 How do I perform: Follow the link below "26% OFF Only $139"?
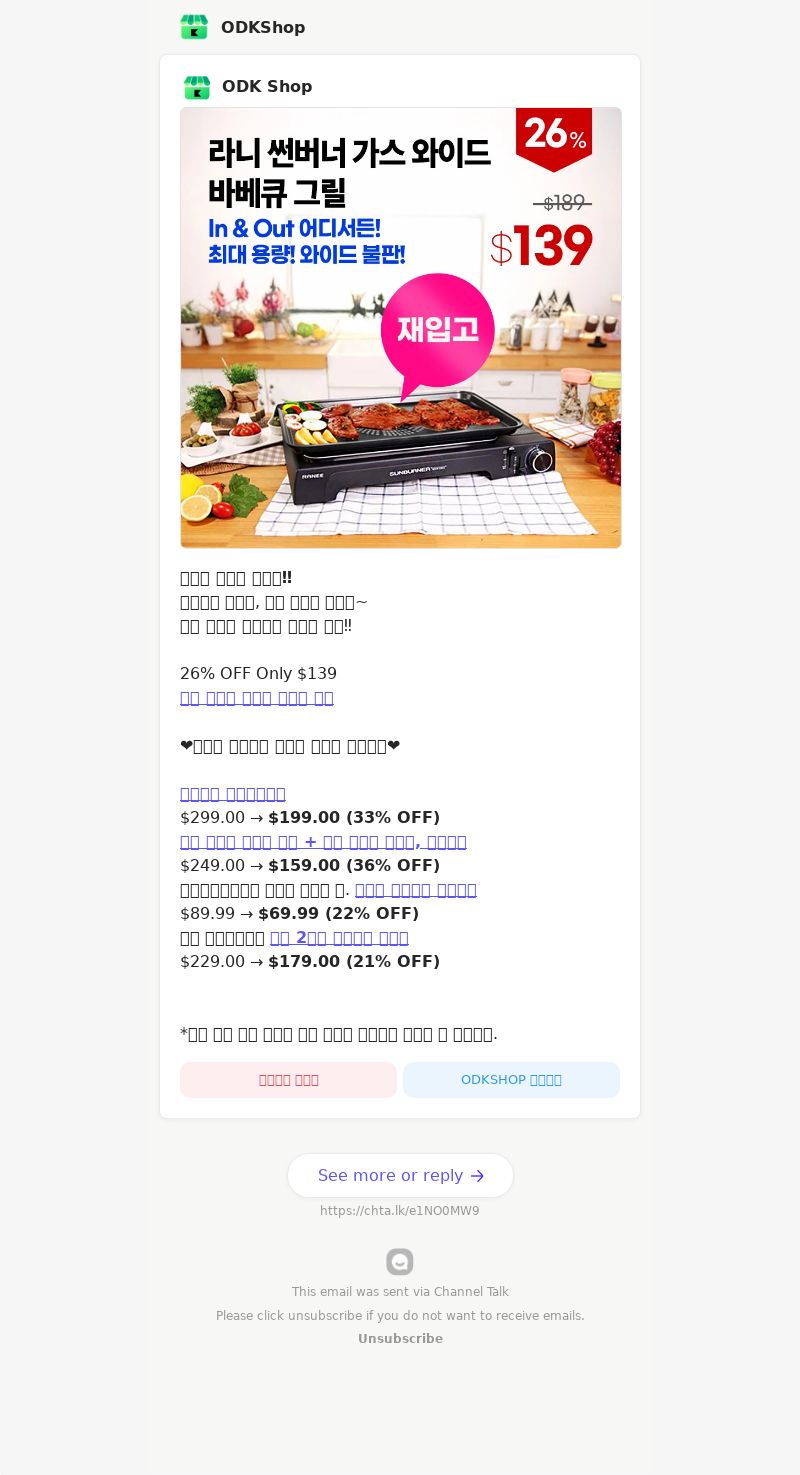point(256,698)
